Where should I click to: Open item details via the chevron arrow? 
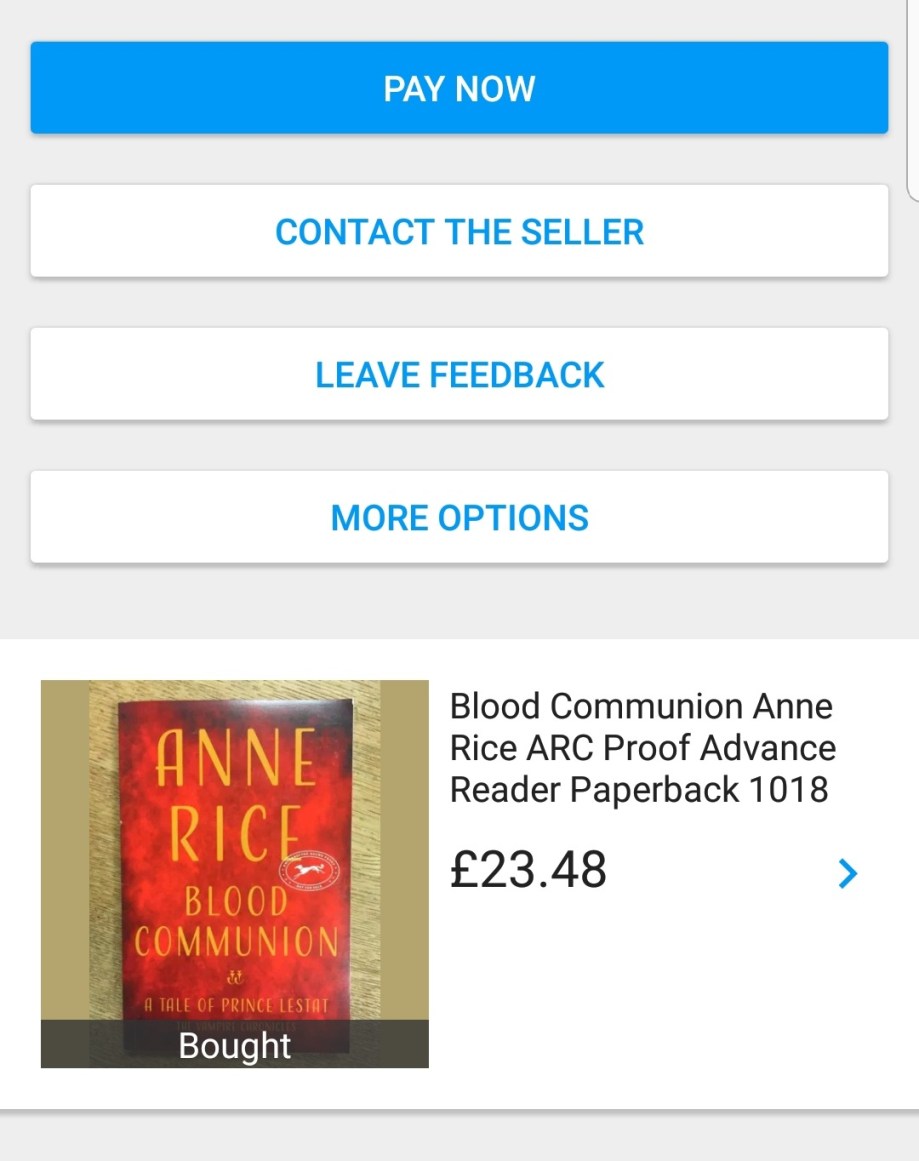pyautogui.click(x=847, y=874)
